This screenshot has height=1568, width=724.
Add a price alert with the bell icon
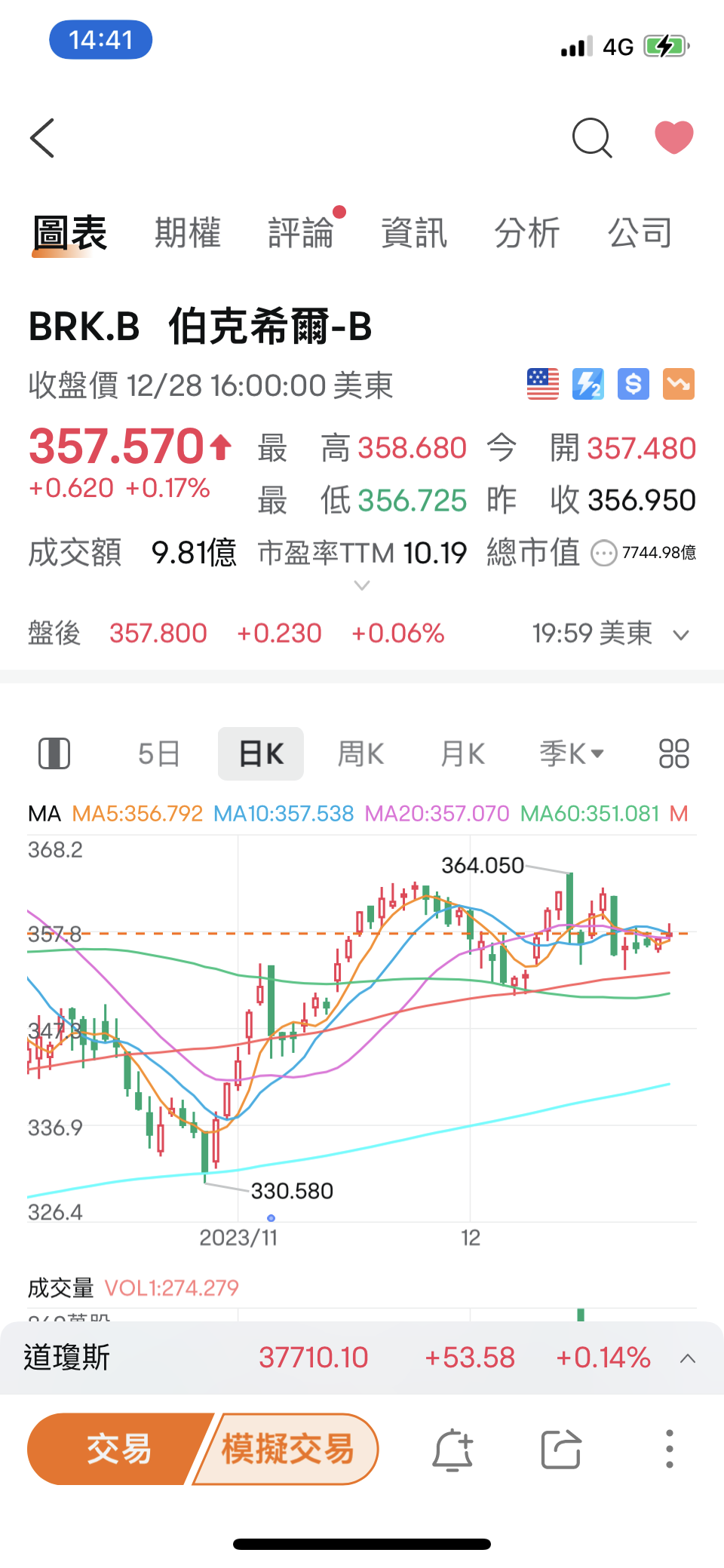coord(452,1450)
